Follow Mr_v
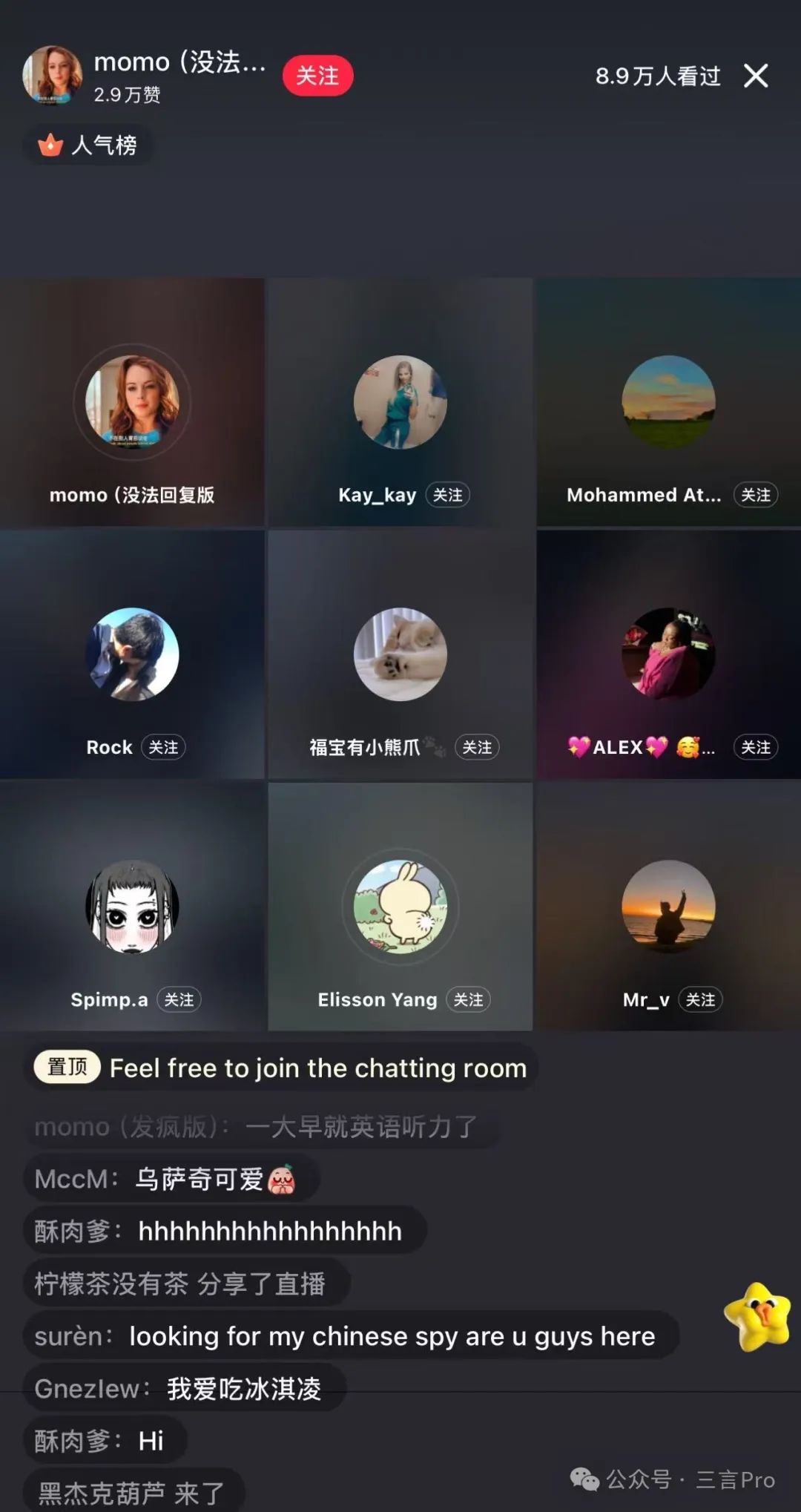801x1512 pixels. 700,999
